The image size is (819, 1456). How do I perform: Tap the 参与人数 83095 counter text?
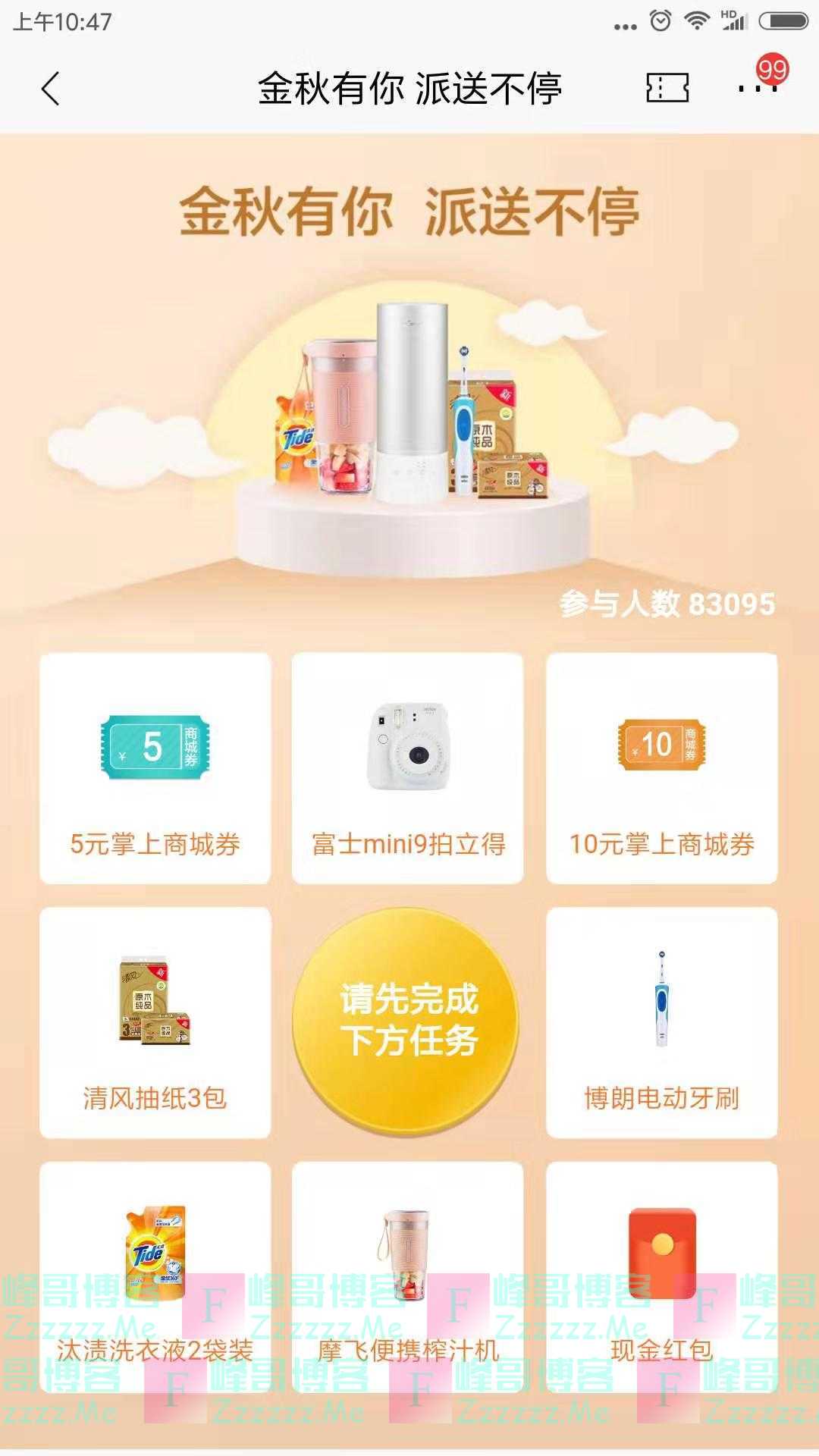pos(666,604)
